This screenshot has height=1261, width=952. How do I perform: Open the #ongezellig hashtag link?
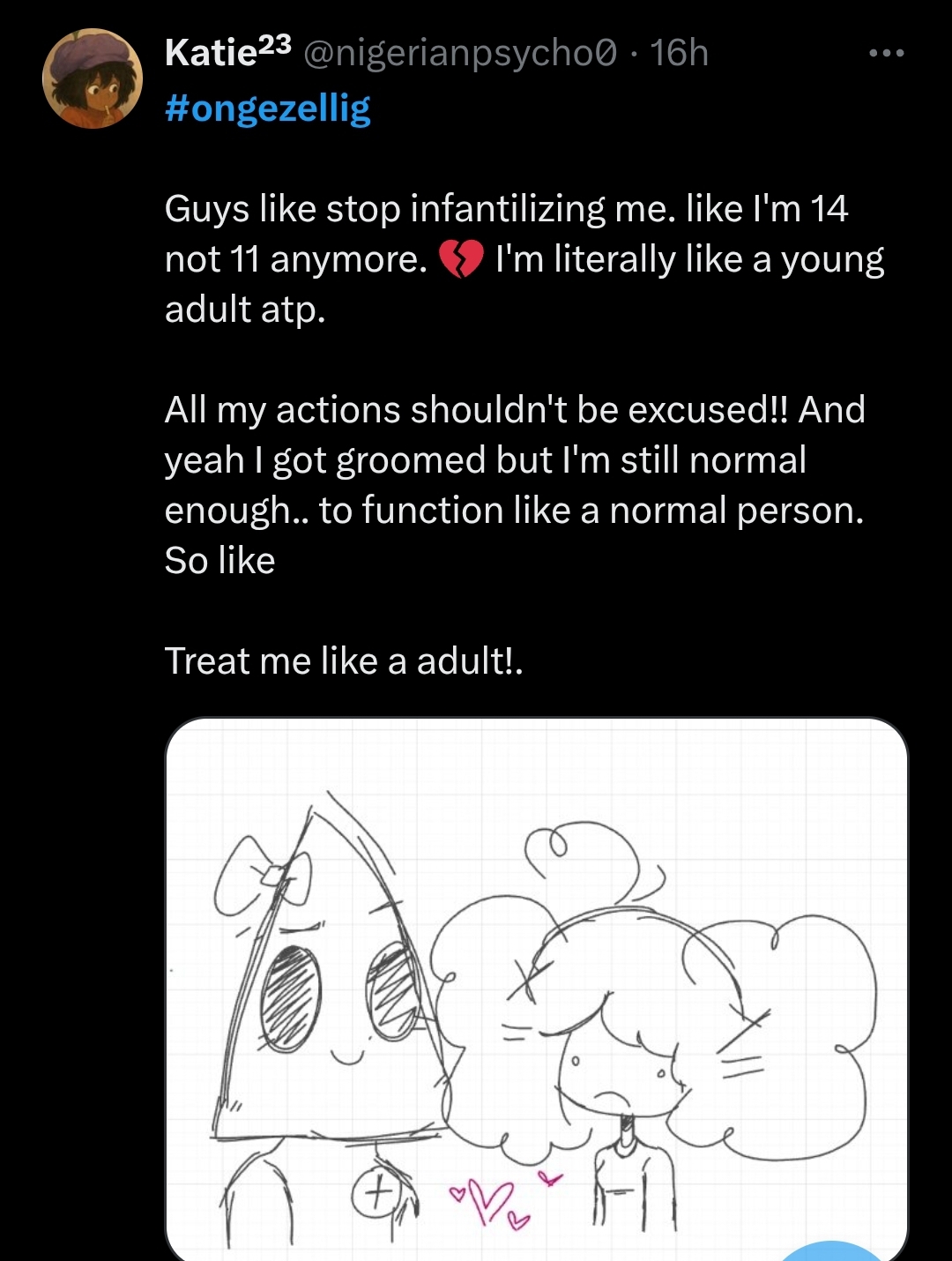click(268, 108)
